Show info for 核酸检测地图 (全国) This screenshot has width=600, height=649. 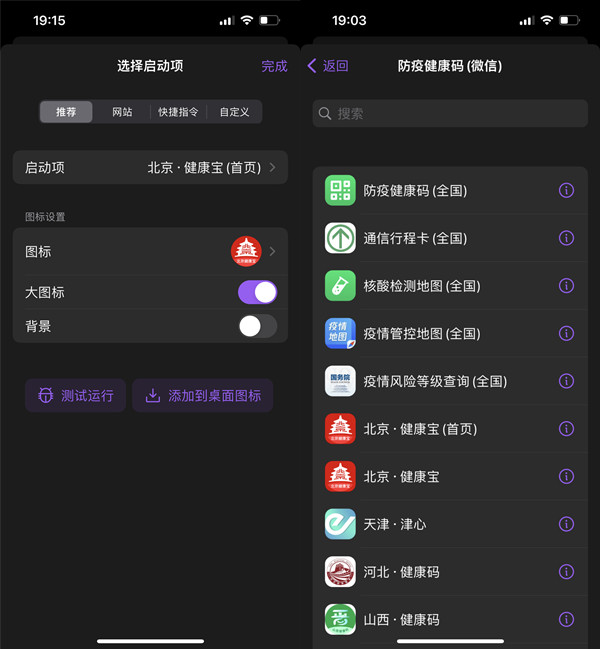pyautogui.click(x=566, y=286)
